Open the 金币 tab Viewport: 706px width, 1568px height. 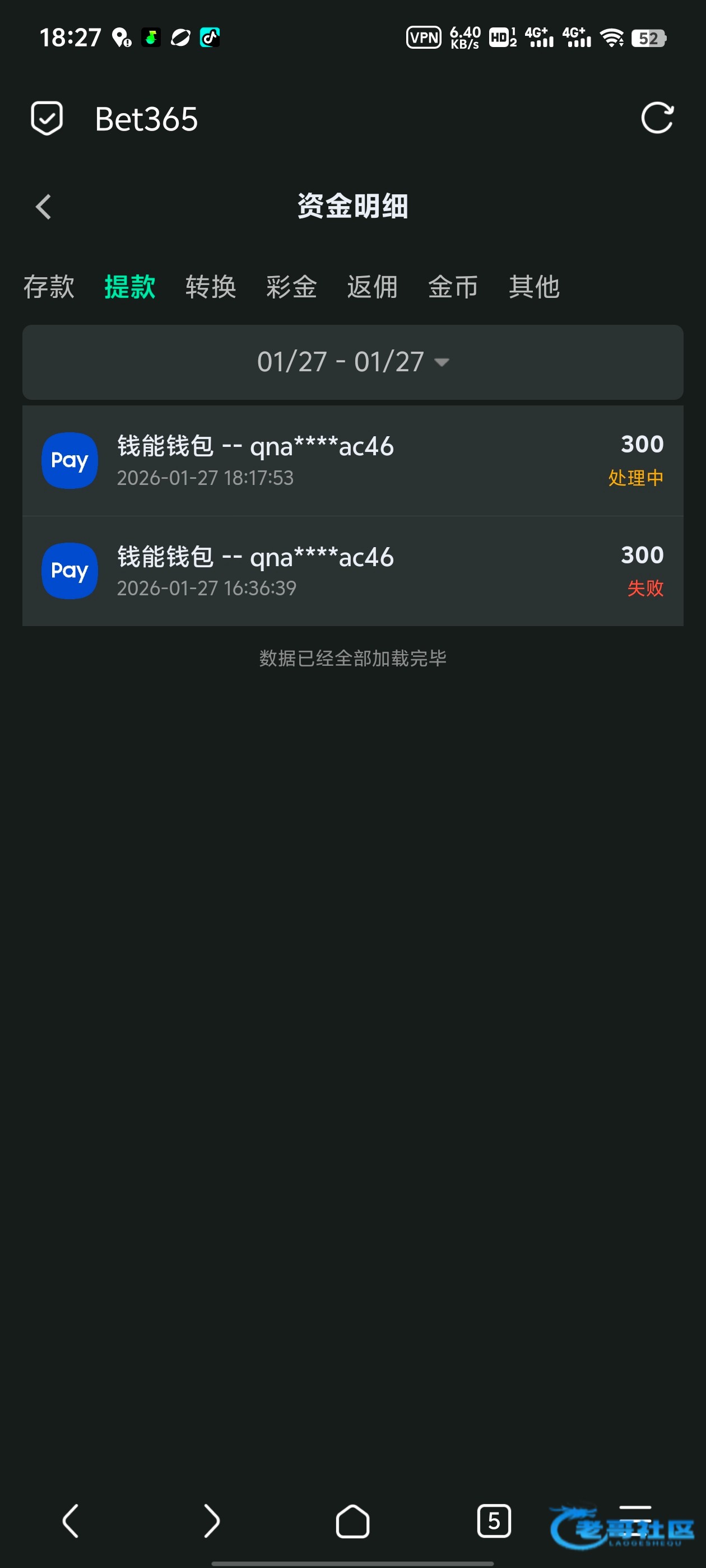[x=453, y=287]
